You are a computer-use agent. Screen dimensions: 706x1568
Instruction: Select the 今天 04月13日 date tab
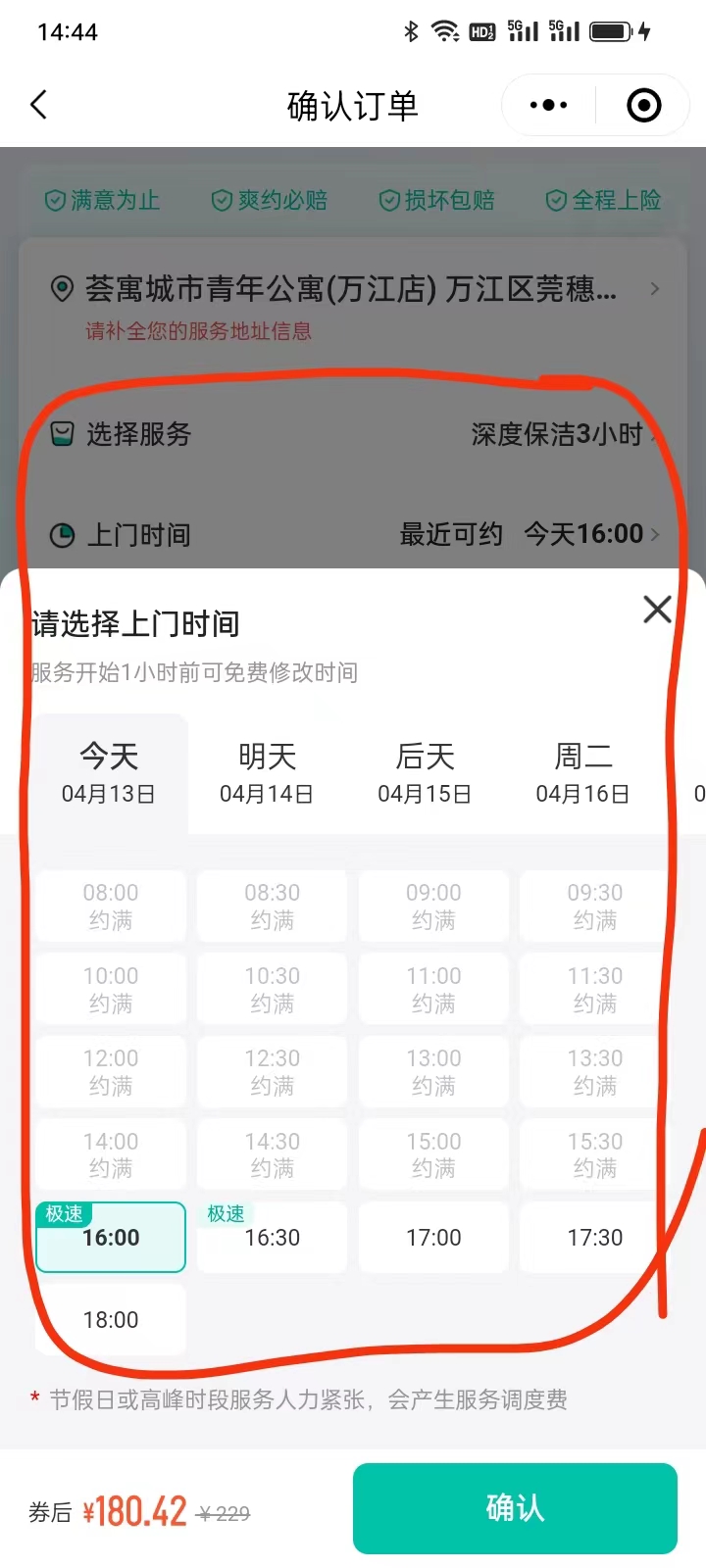pyautogui.click(x=109, y=773)
